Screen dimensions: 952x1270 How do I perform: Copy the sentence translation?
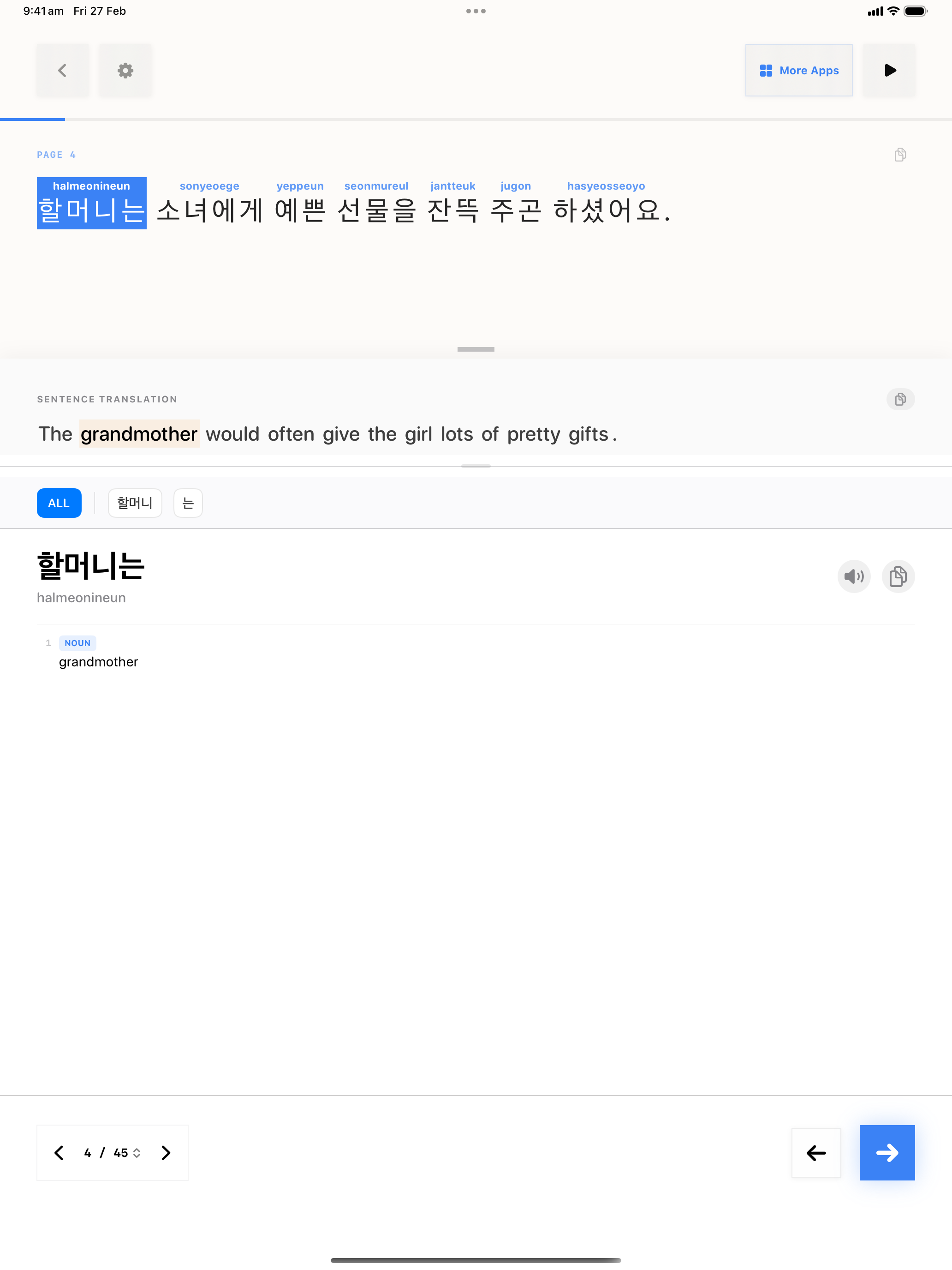[x=900, y=399]
